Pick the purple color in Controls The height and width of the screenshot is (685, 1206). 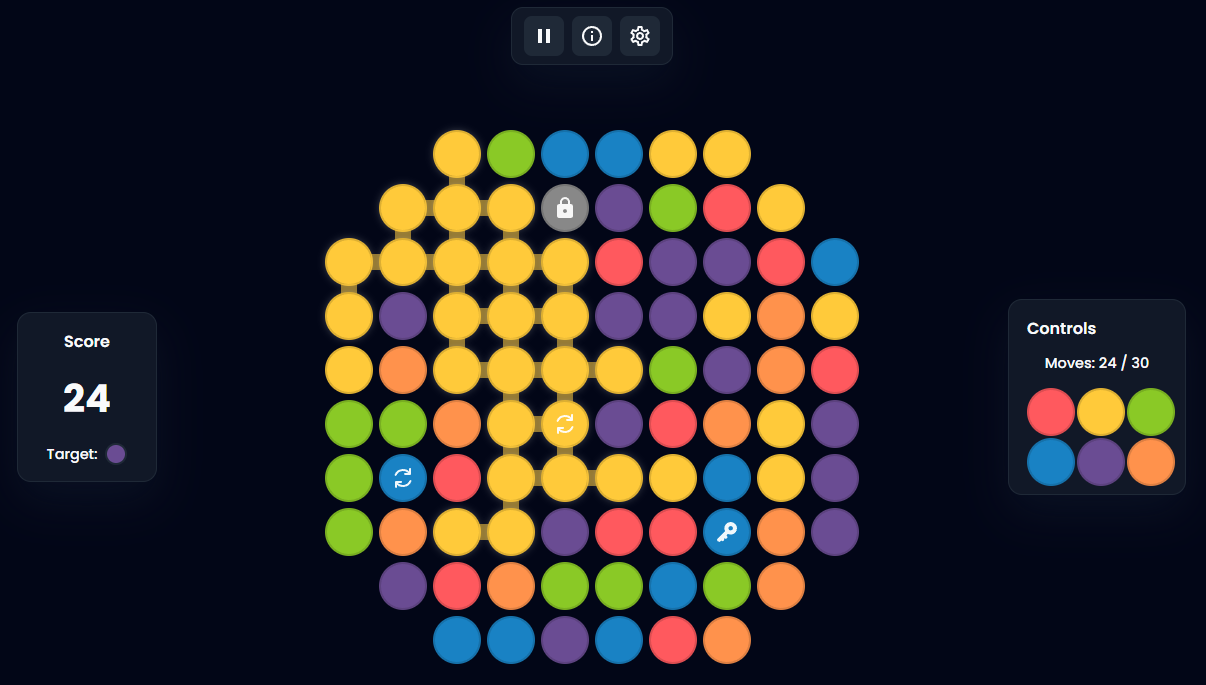click(1101, 462)
